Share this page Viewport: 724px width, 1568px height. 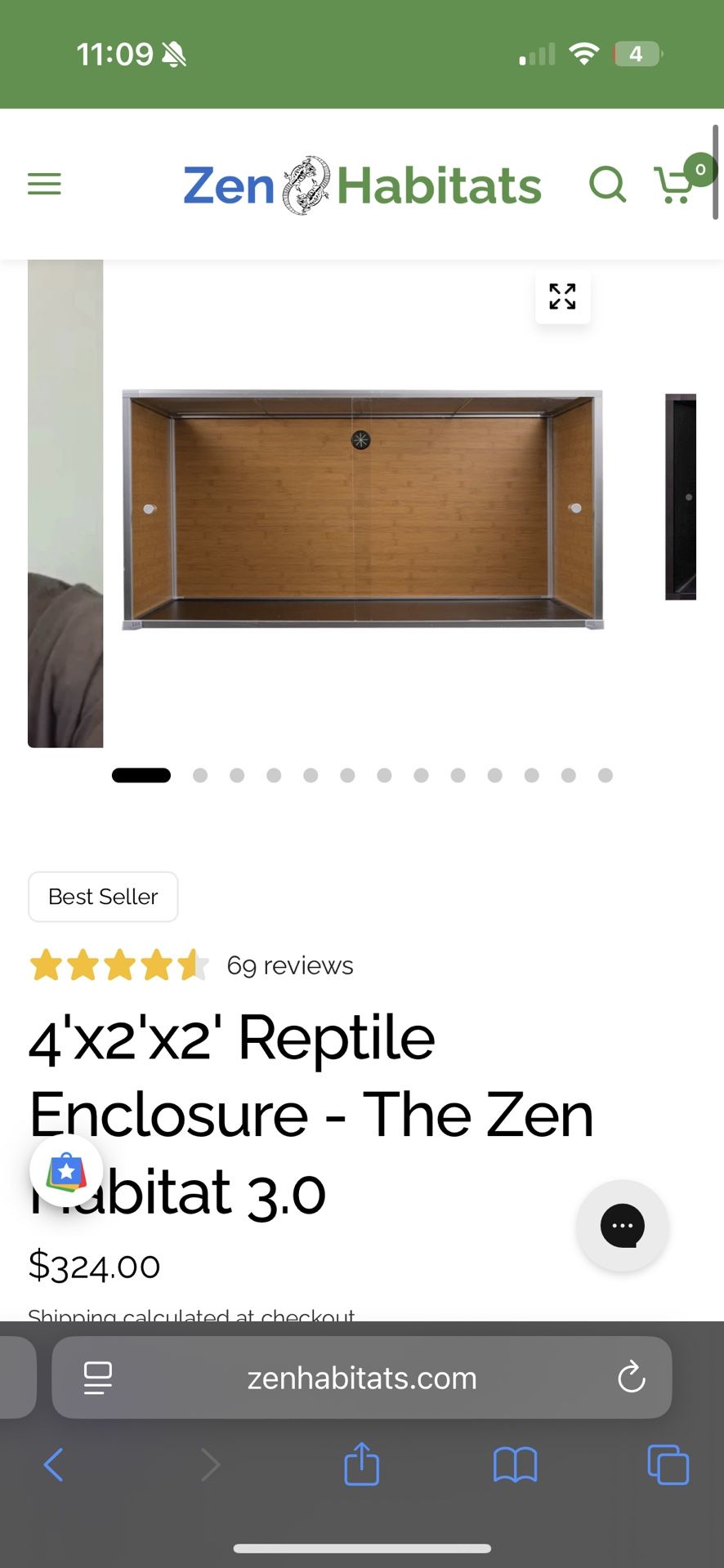click(x=361, y=1463)
